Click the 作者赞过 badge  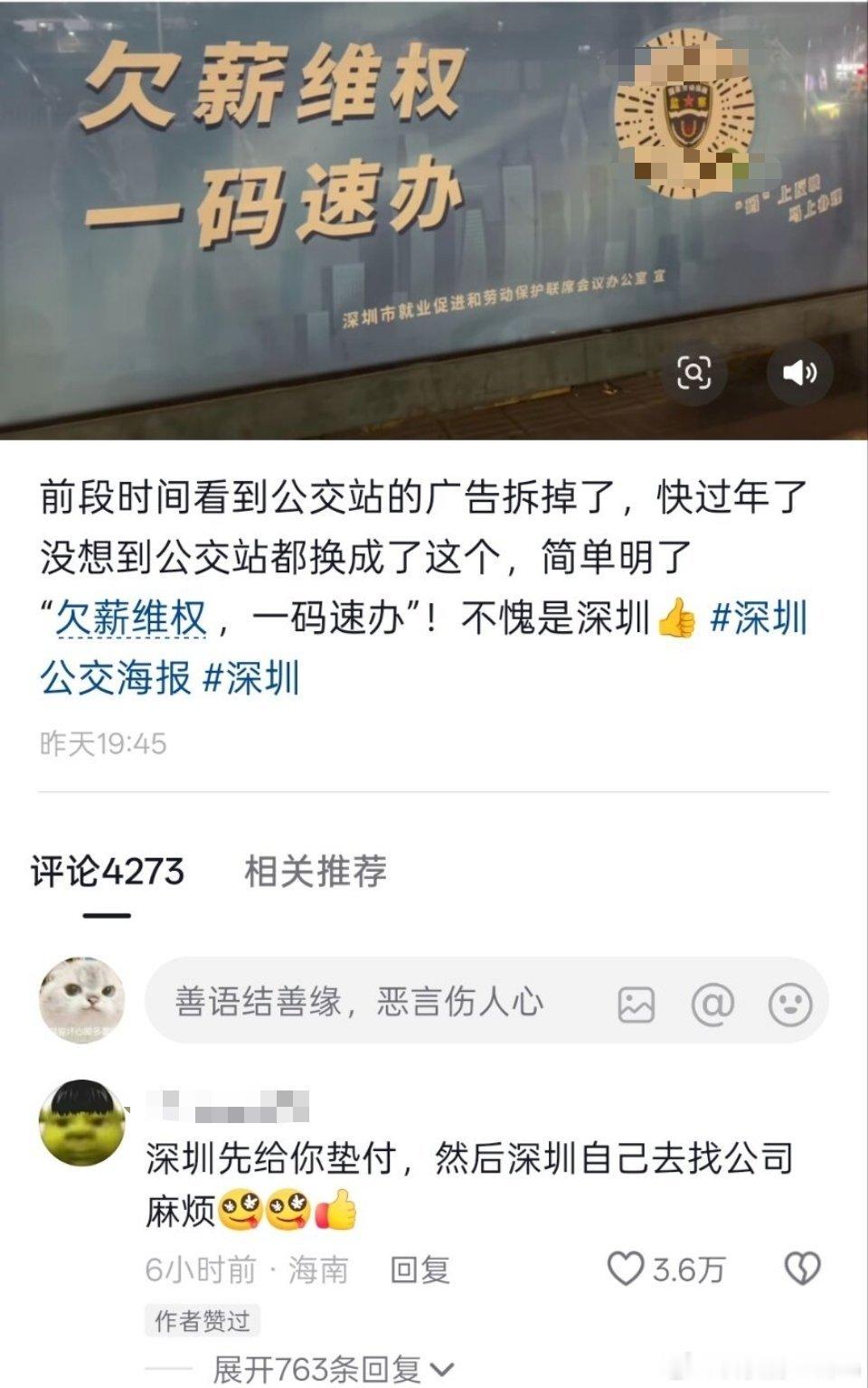coord(204,1320)
